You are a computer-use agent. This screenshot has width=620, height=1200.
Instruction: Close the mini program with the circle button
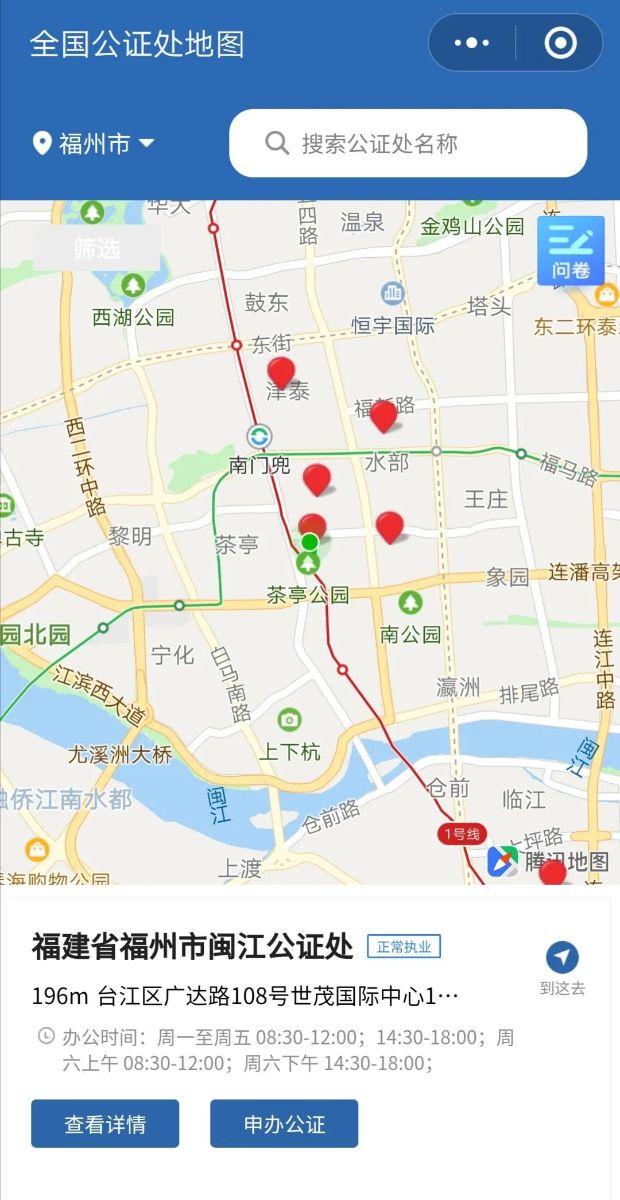coord(560,43)
